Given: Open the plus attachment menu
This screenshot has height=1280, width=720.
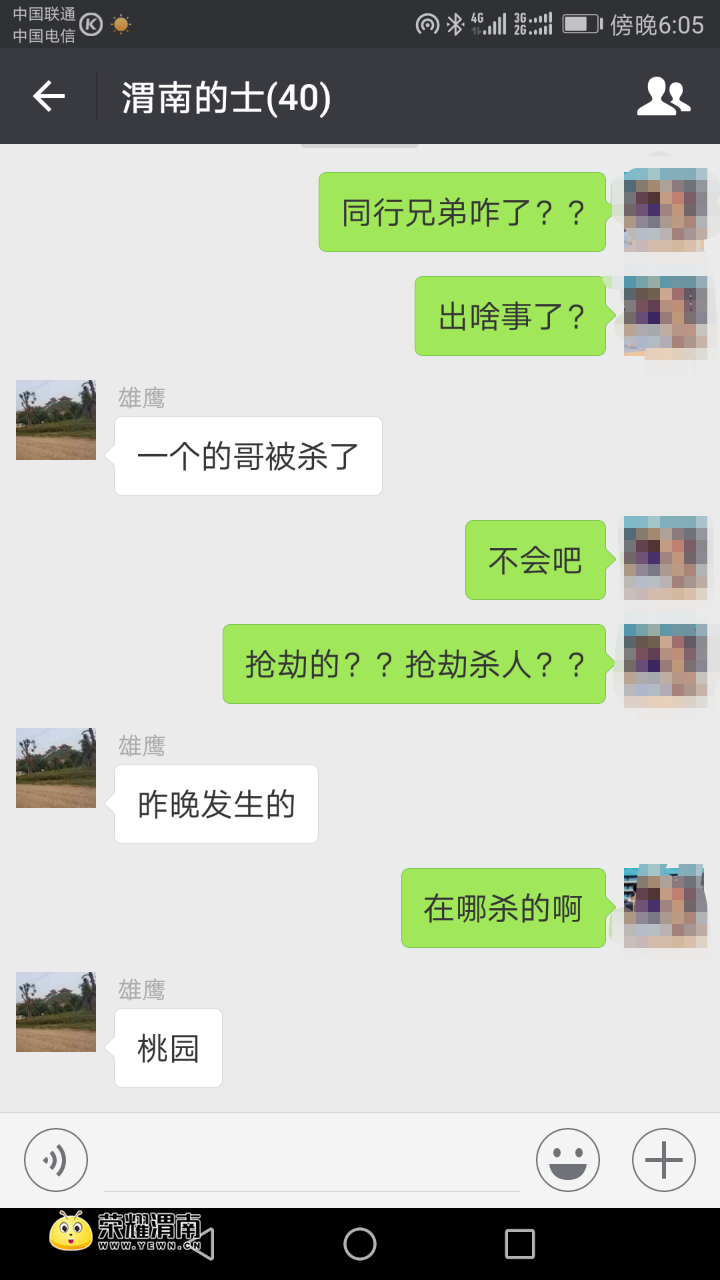Looking at the screenshot, I should tap(663, 1160).
